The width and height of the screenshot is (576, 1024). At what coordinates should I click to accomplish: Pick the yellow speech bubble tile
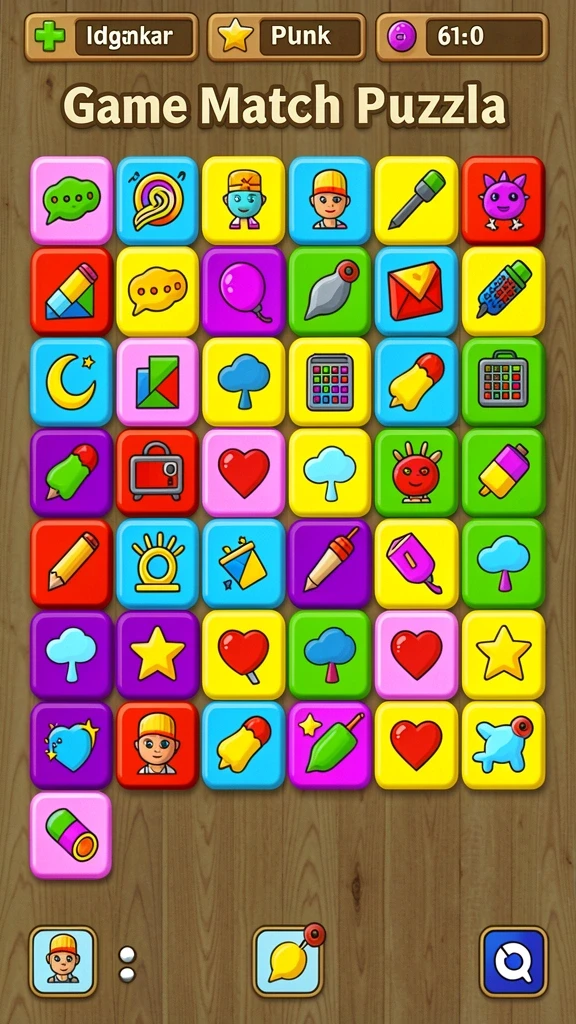click(157, 291)
